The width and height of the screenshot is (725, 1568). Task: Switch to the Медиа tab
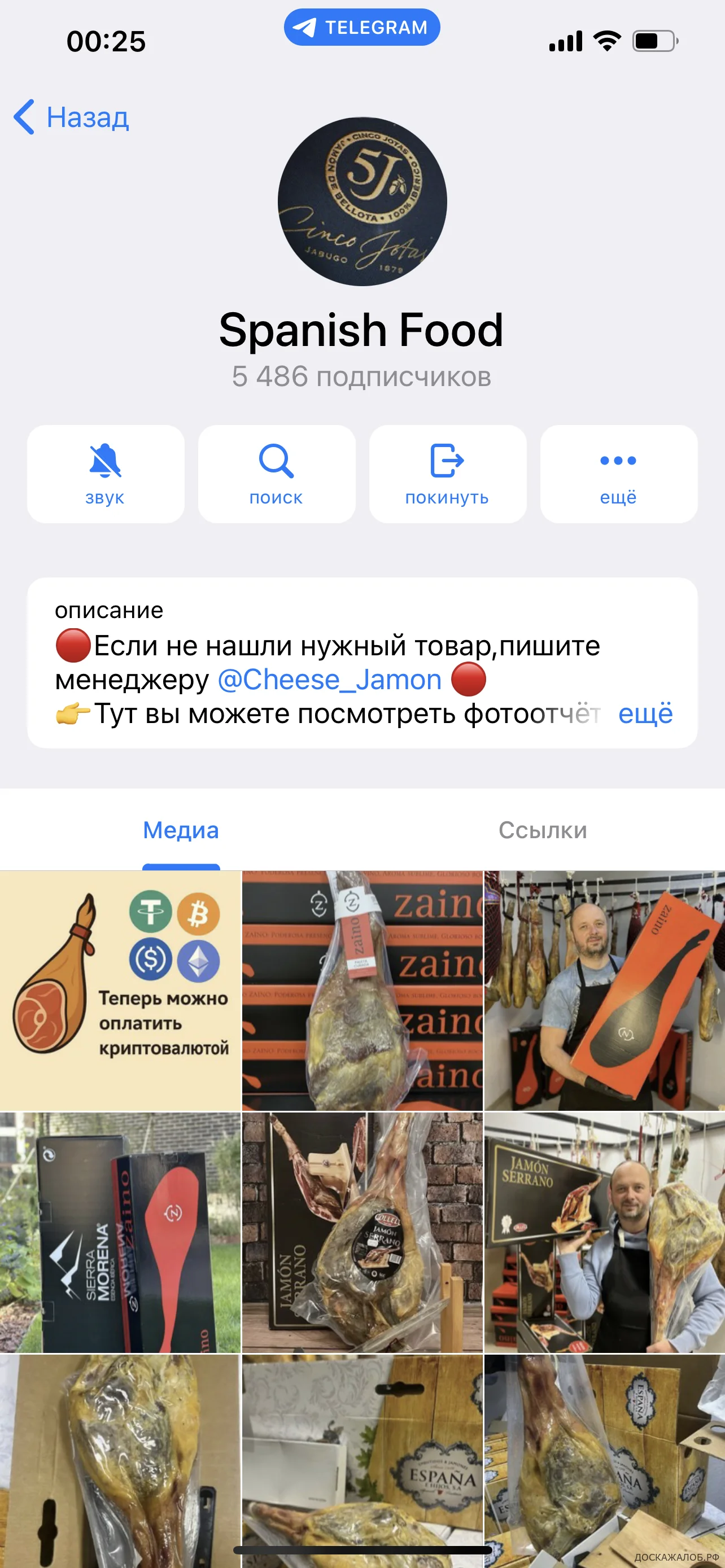pos(181,830)
